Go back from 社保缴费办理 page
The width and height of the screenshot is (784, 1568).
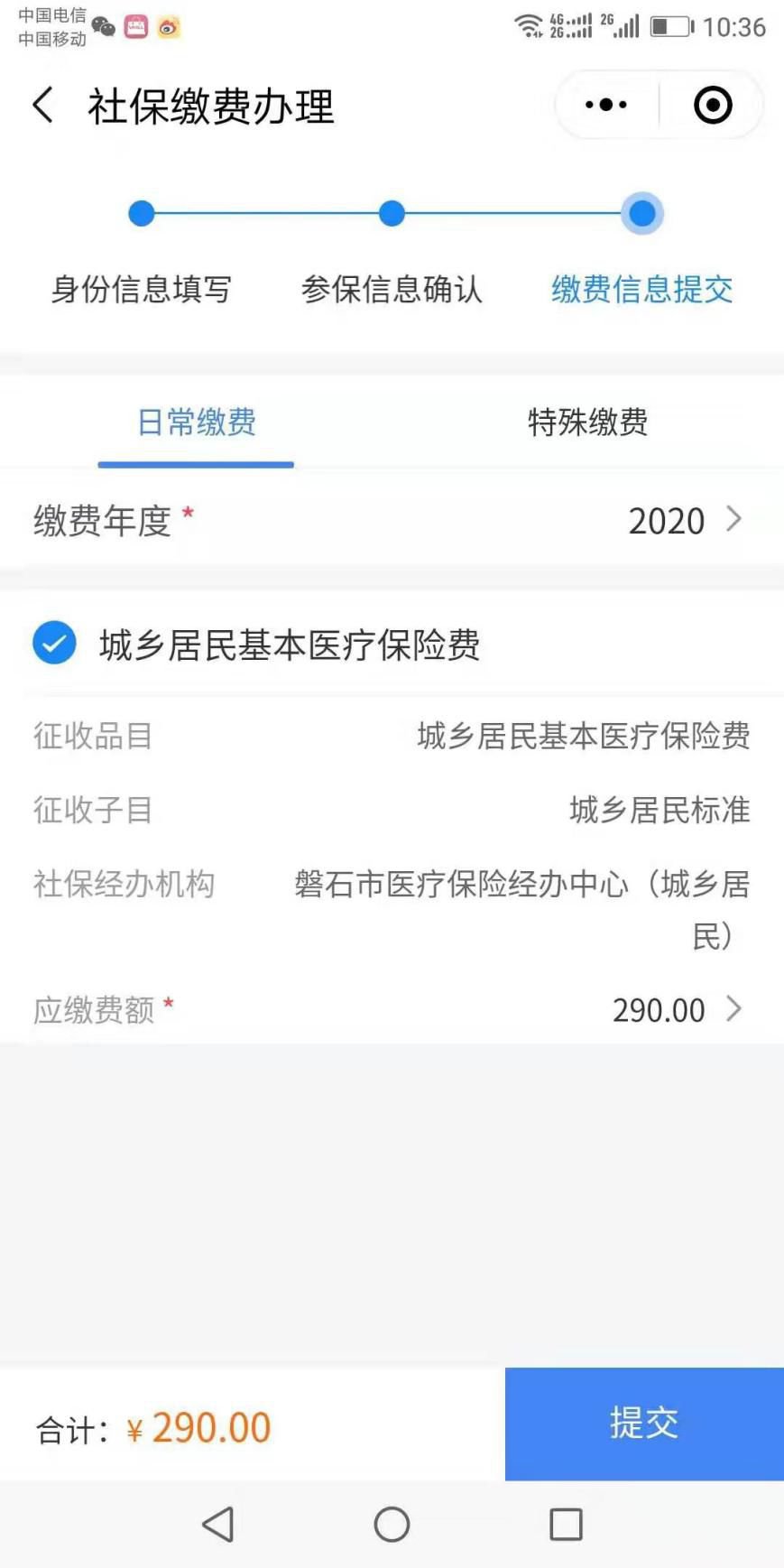(x=42, y=106)
